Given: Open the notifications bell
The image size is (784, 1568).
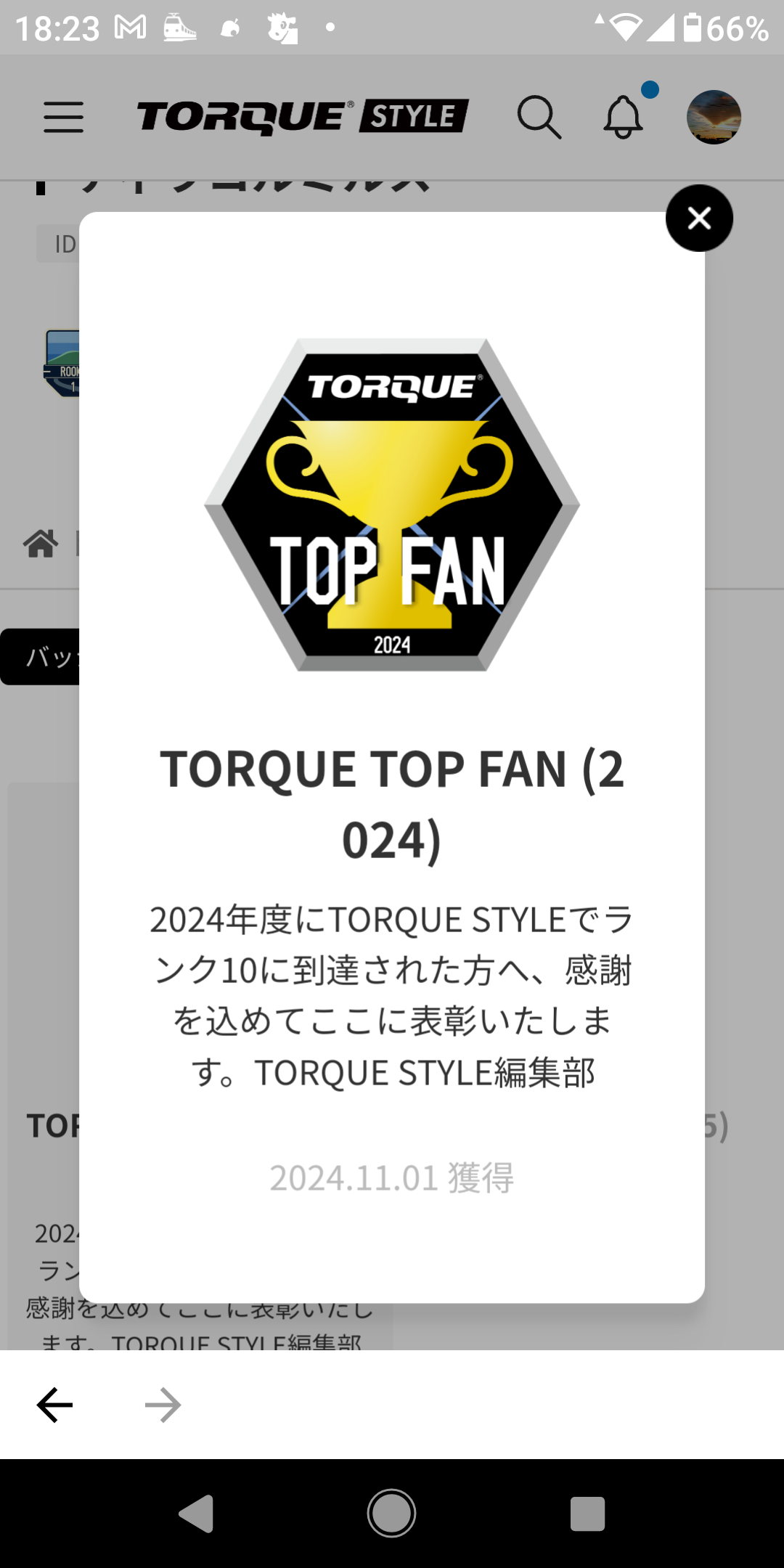Looking at the screenshot, I should pos(623,117).
